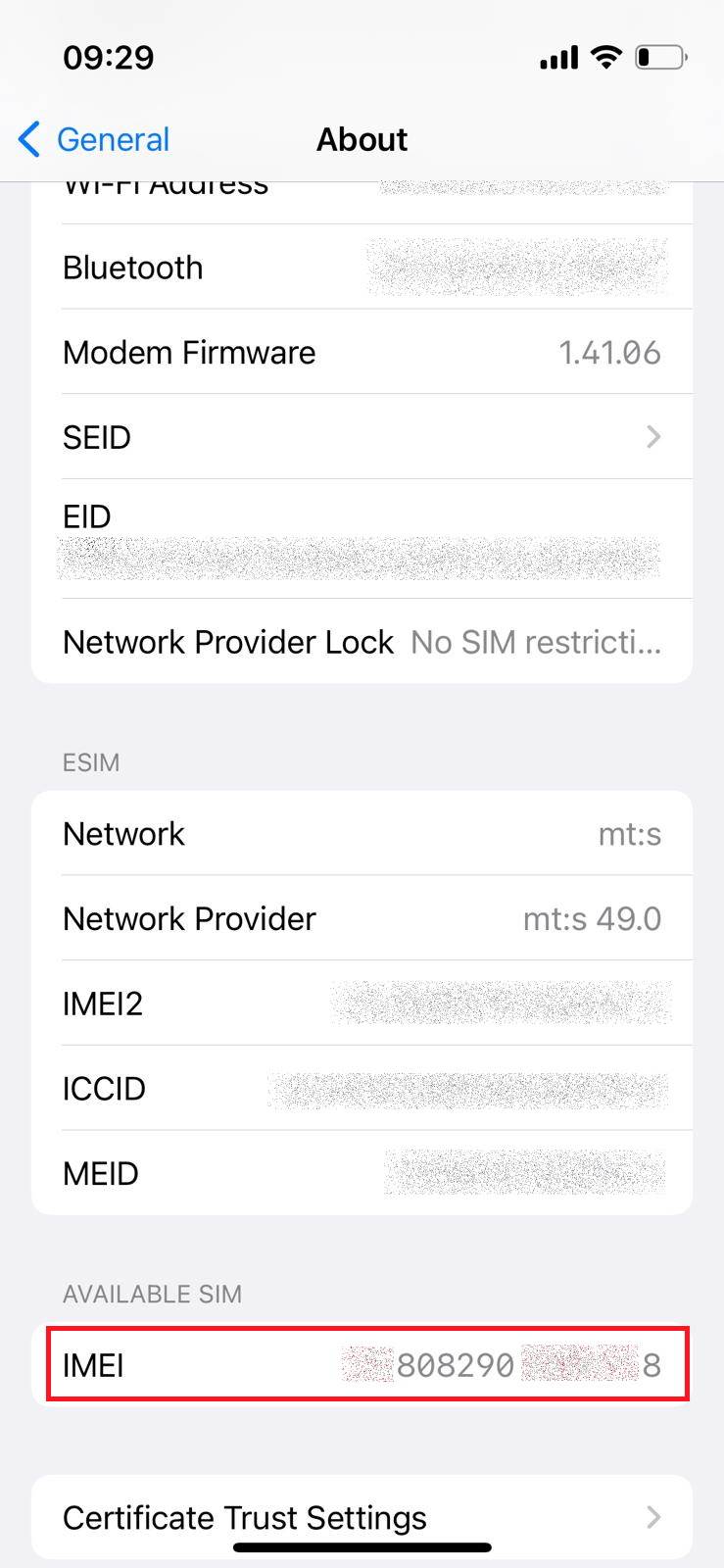Tap the ESIM section header
The image size is (724, 1568).
point(90,762)
